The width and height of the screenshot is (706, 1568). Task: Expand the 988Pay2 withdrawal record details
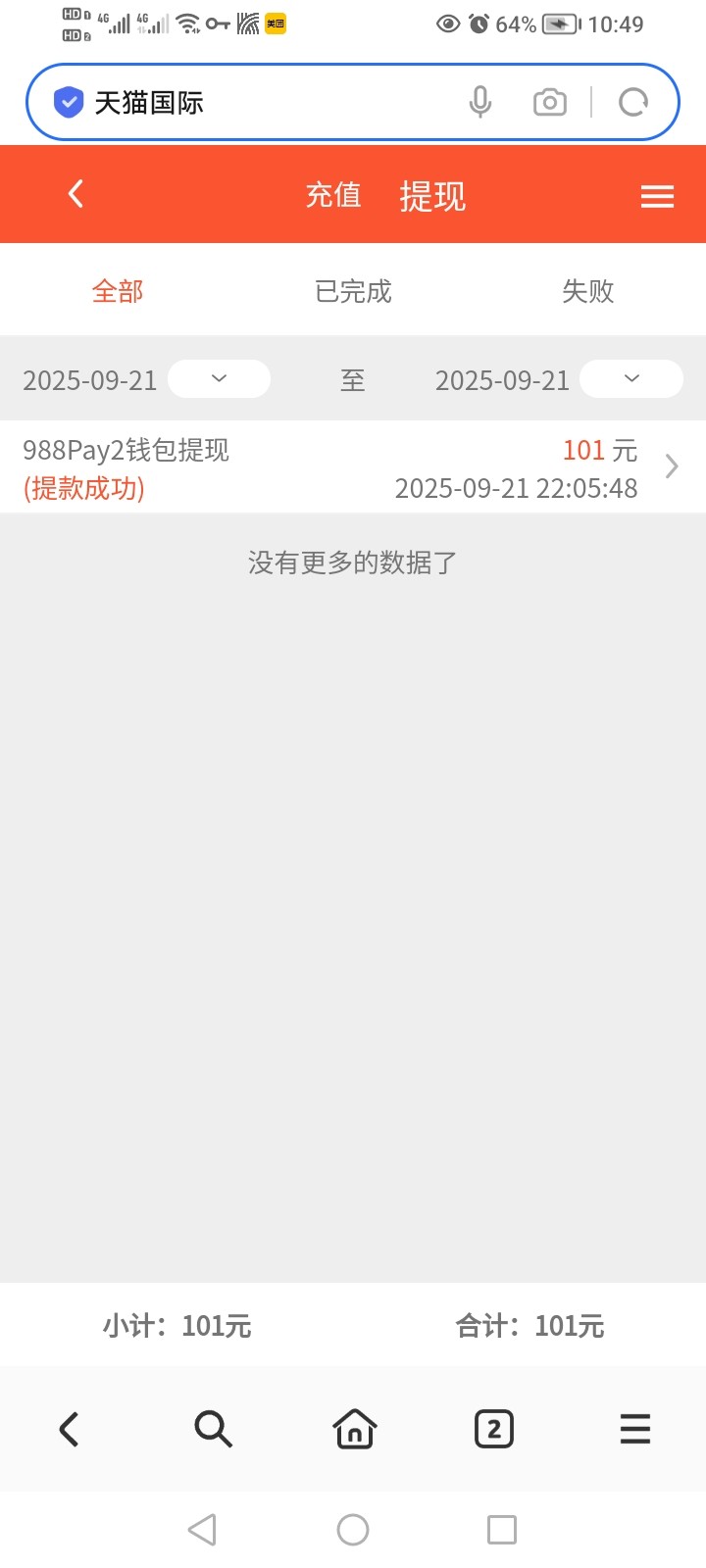(x=671, y=466)
